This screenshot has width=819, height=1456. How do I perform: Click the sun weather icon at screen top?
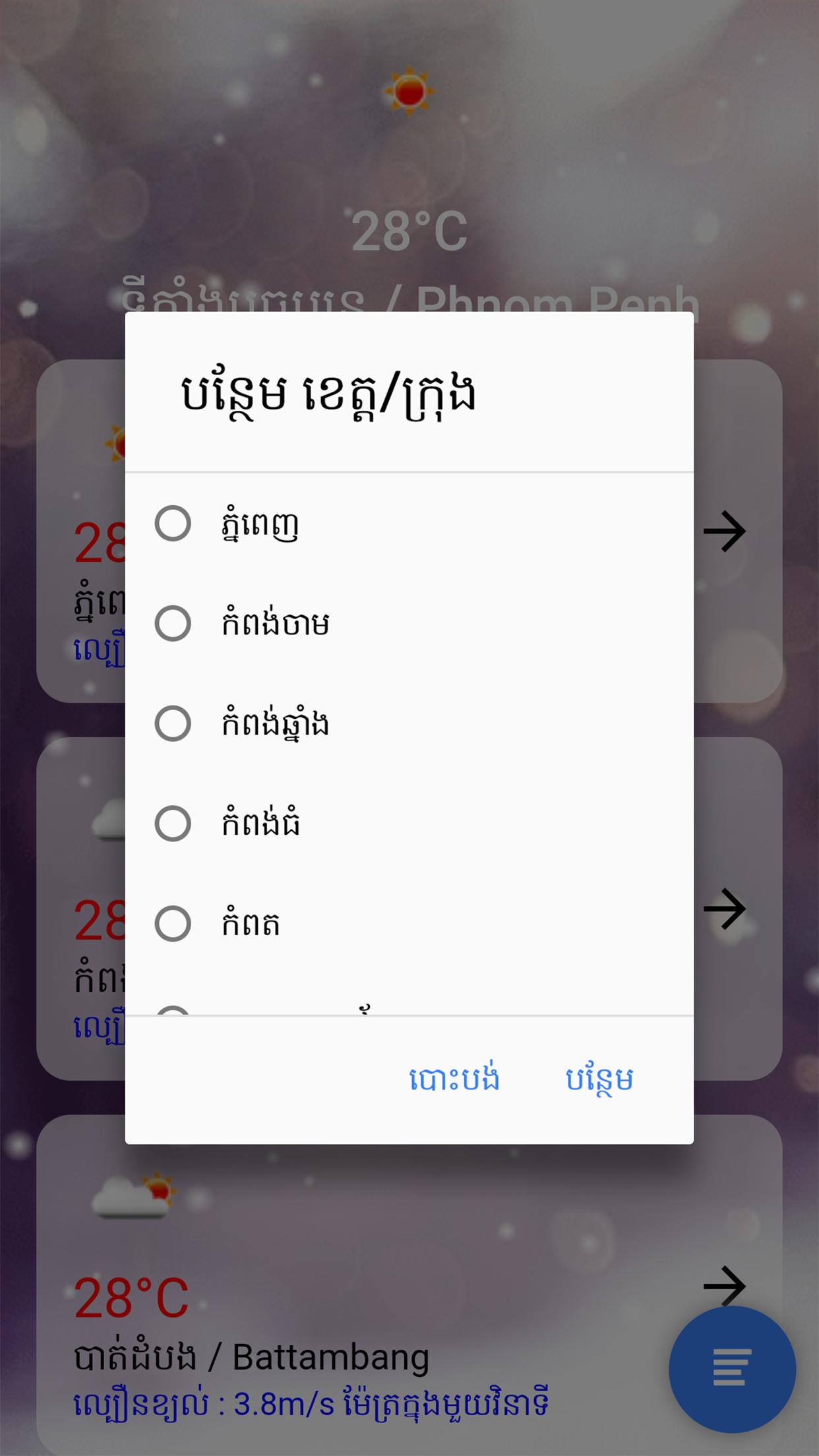409,92
